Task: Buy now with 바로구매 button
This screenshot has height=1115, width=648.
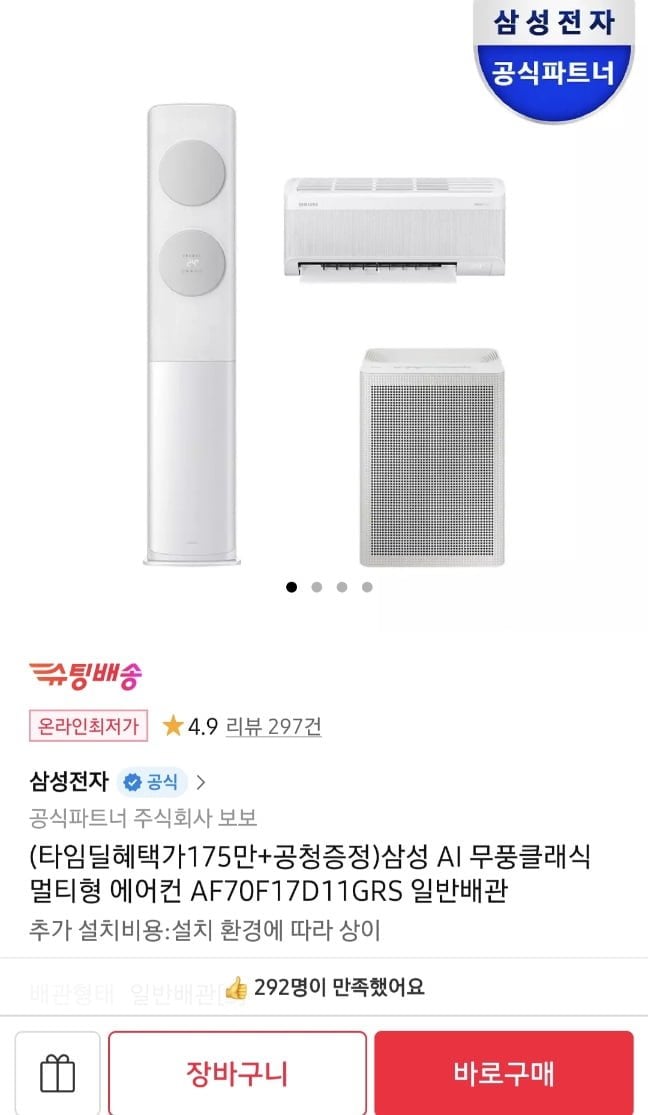Action: point(504,1073)
